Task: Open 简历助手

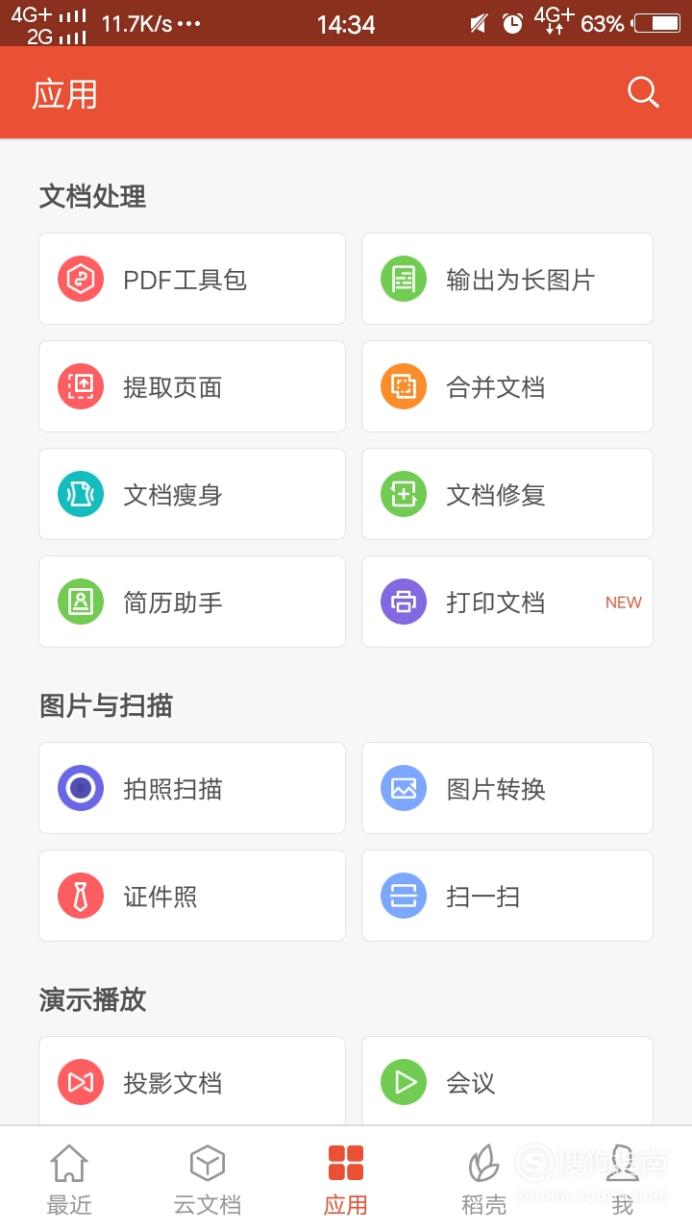Action: (192, 602)
